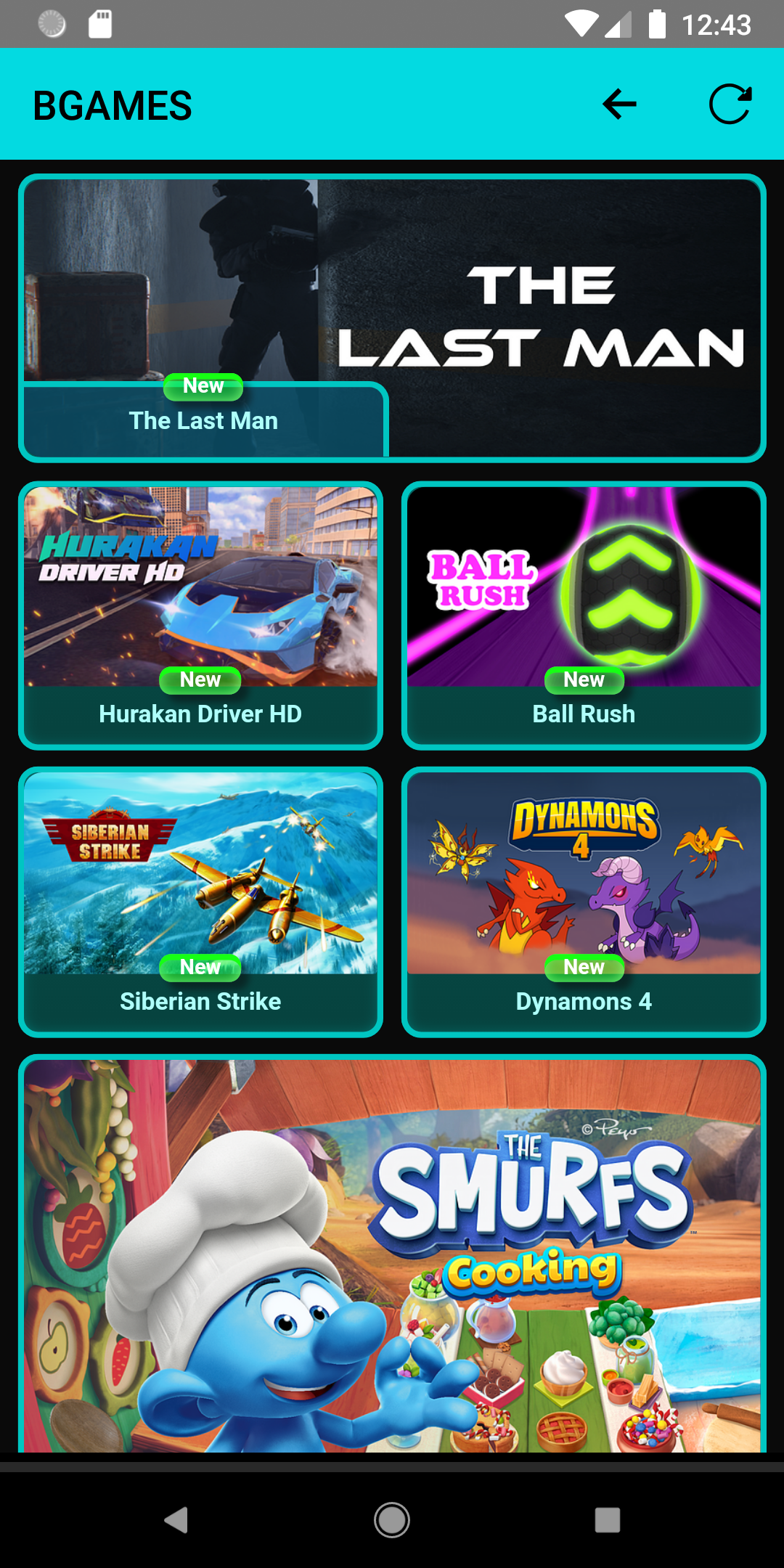The height and width of the screenshot is (1568, 784).
Task: Open The Smurfs Cooking game
Action: click(392, 1256)
